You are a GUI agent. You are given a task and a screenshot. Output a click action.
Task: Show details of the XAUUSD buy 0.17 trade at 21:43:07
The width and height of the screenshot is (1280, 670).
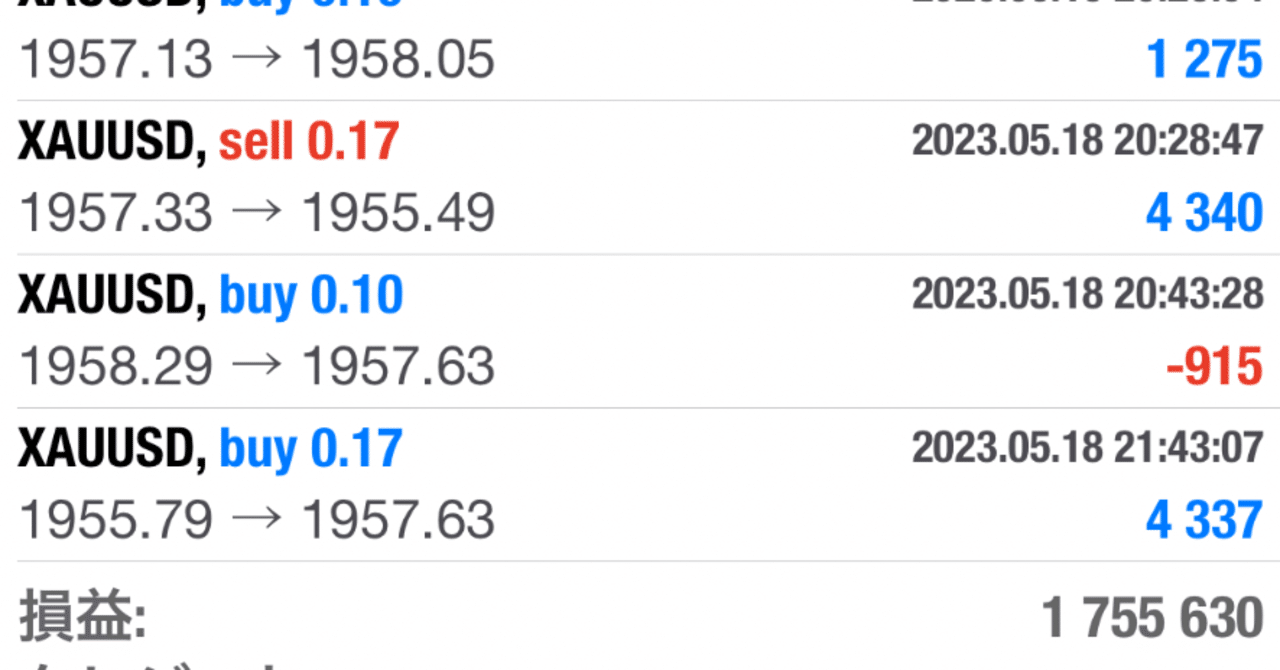(640, 485)
